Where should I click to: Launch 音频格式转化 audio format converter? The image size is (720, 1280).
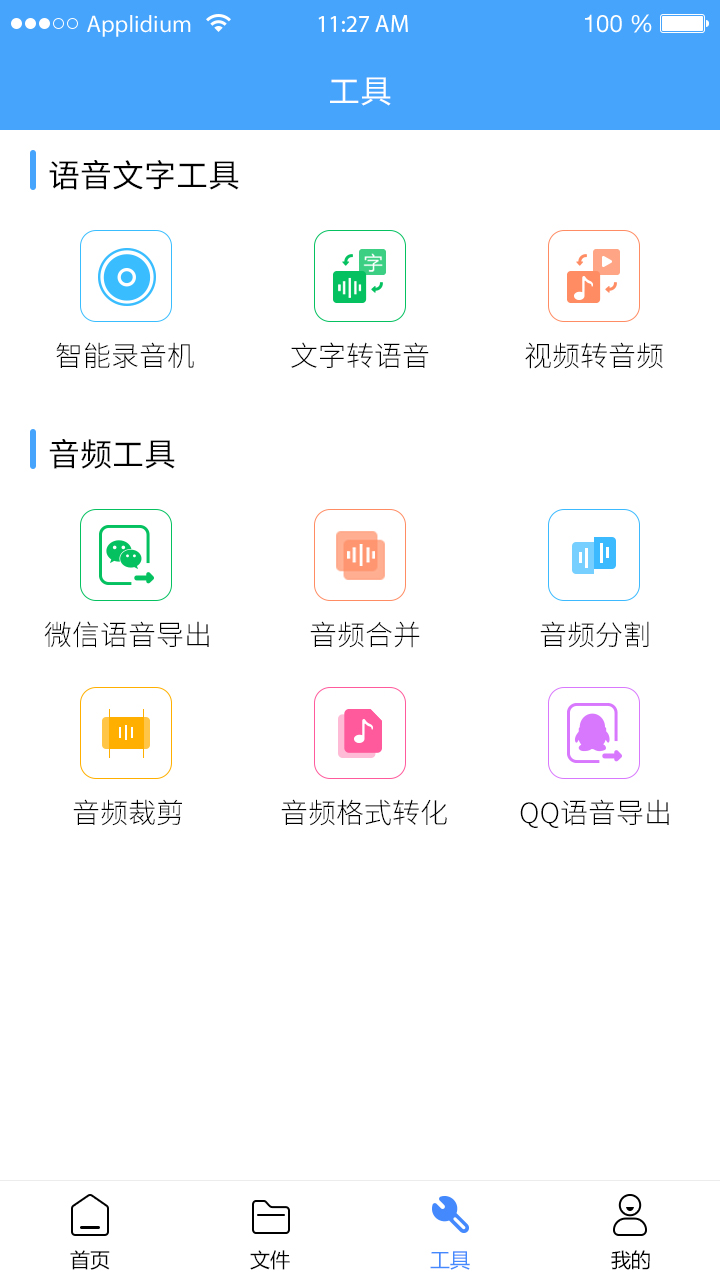[360, 734]
